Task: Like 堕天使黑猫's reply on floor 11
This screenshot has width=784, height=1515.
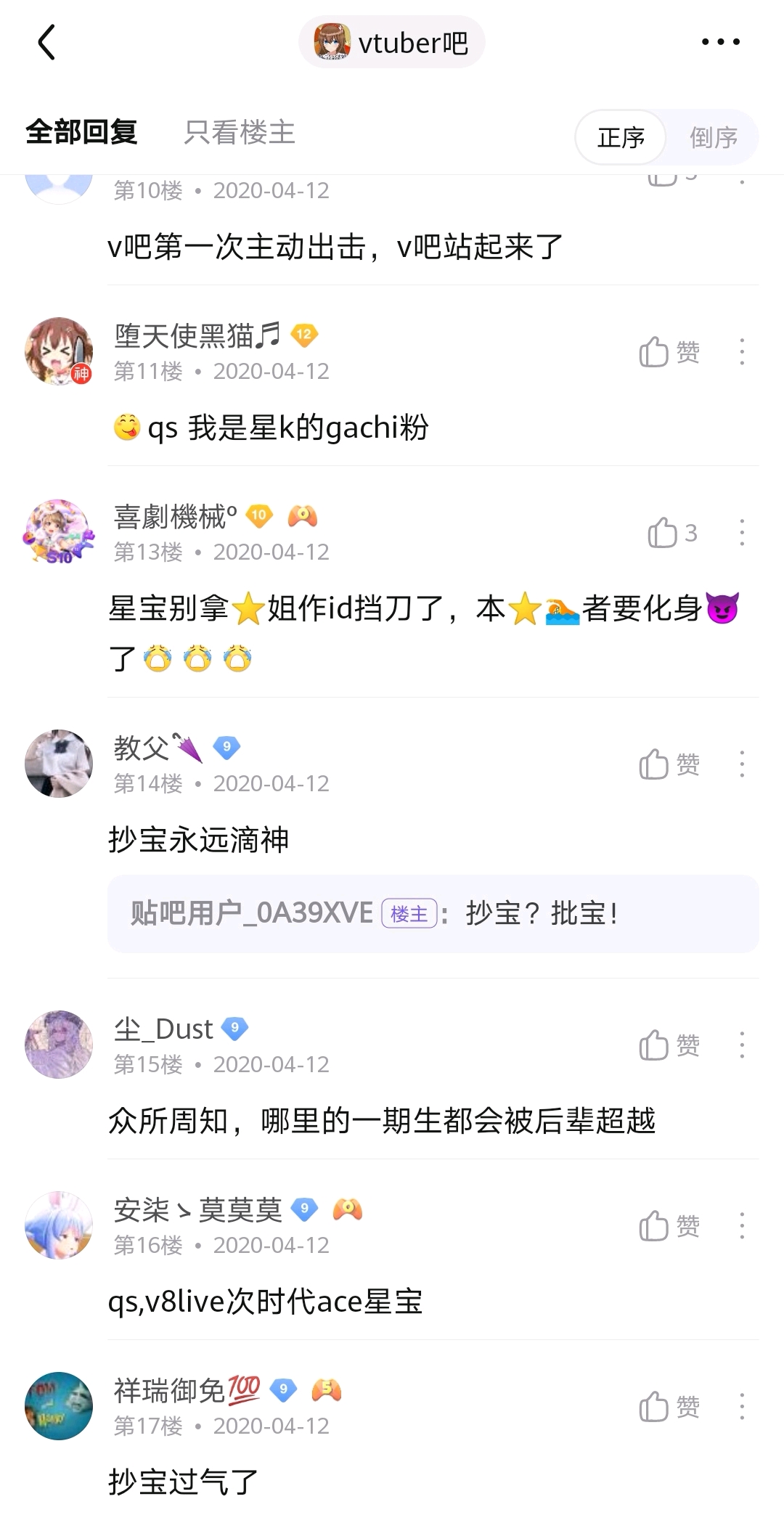Action: pyautogui.click(x=669, y=353)
